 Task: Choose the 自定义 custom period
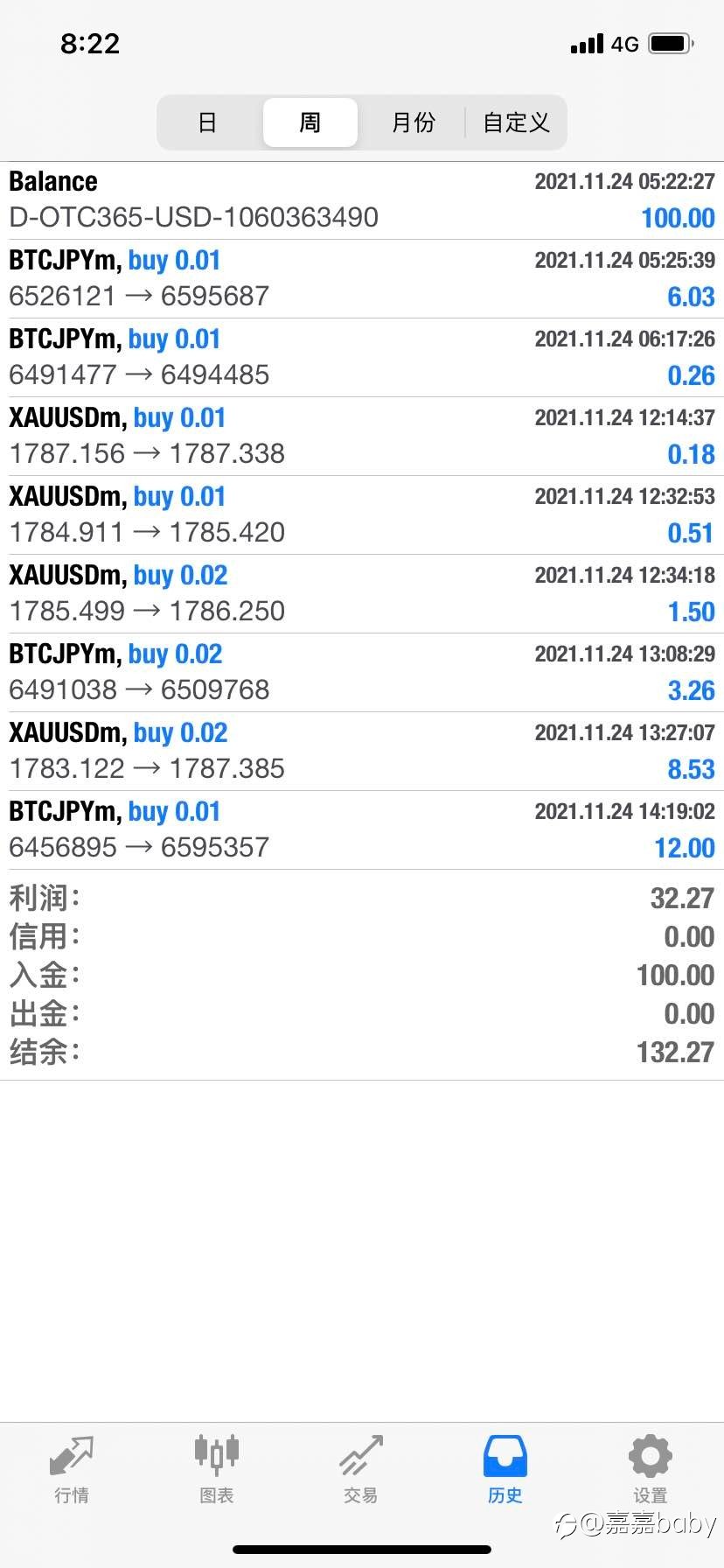click(516, 122)
